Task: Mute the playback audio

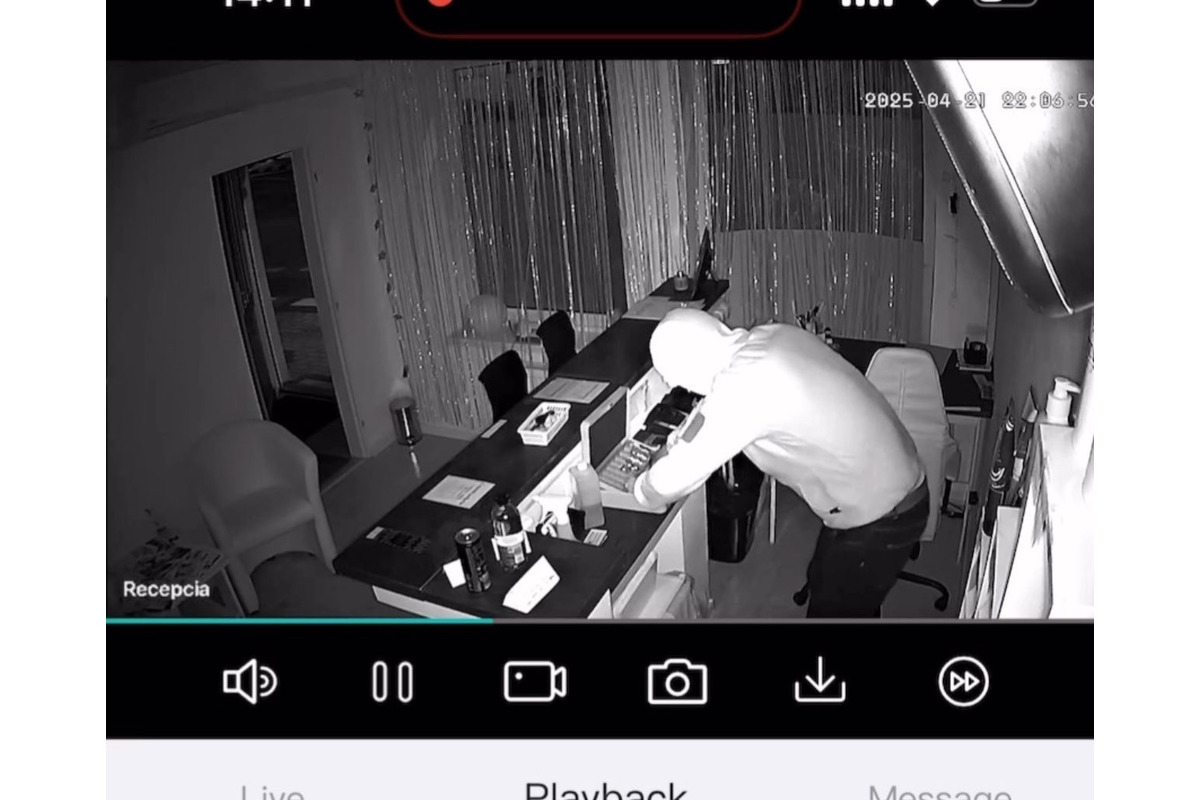Action: click(x=249, y=682)
